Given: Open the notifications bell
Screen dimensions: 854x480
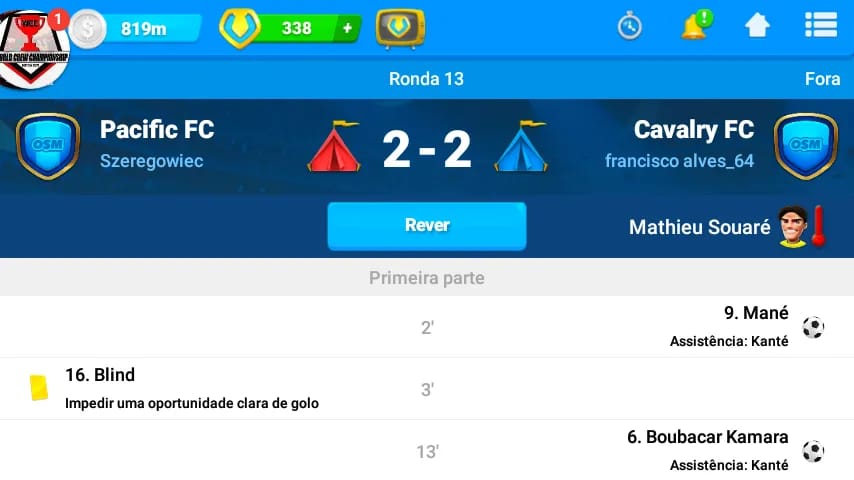Looking at the screenshot, I should point(694,25).
